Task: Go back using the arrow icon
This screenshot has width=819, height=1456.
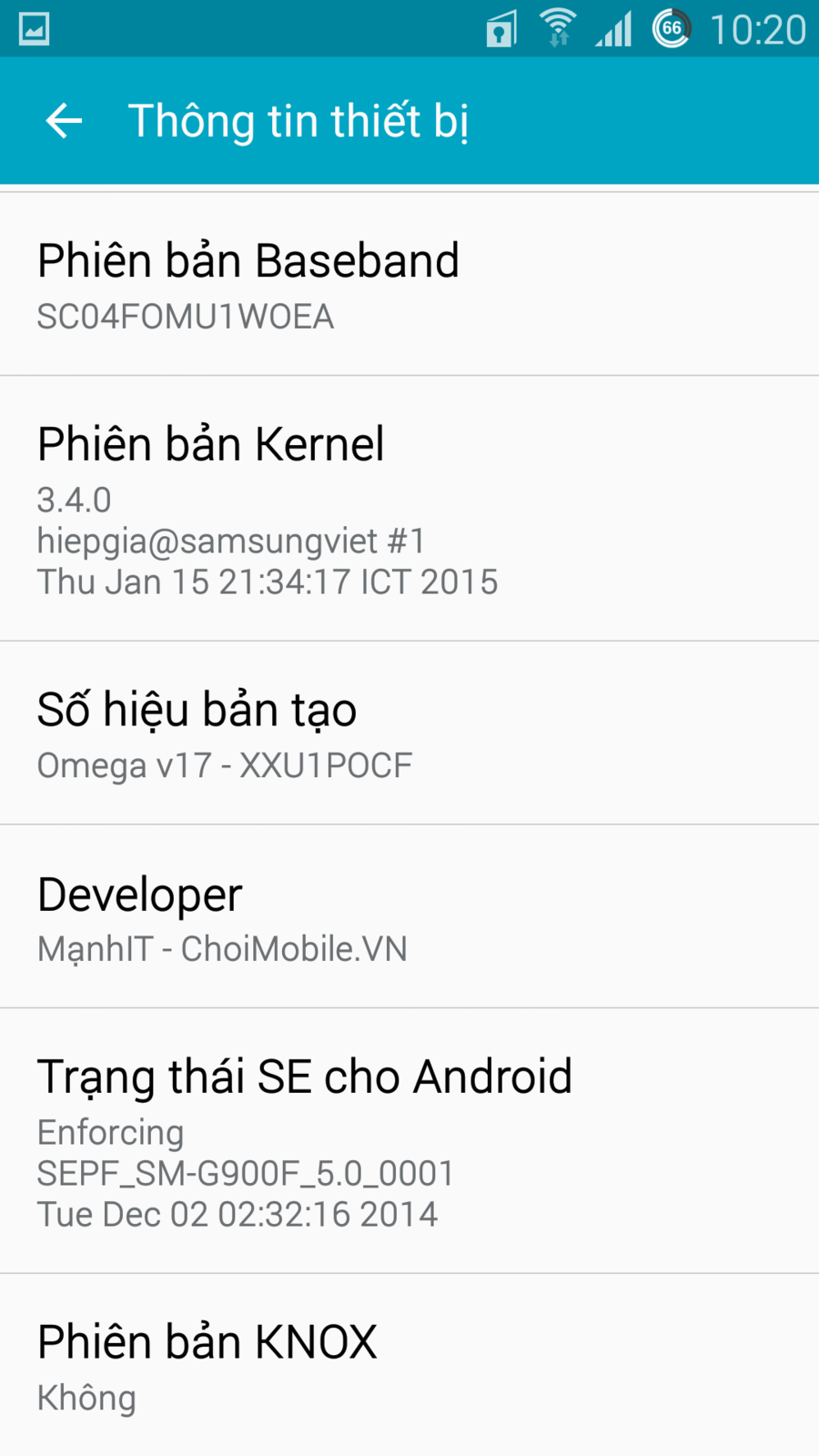Action: 64,120
